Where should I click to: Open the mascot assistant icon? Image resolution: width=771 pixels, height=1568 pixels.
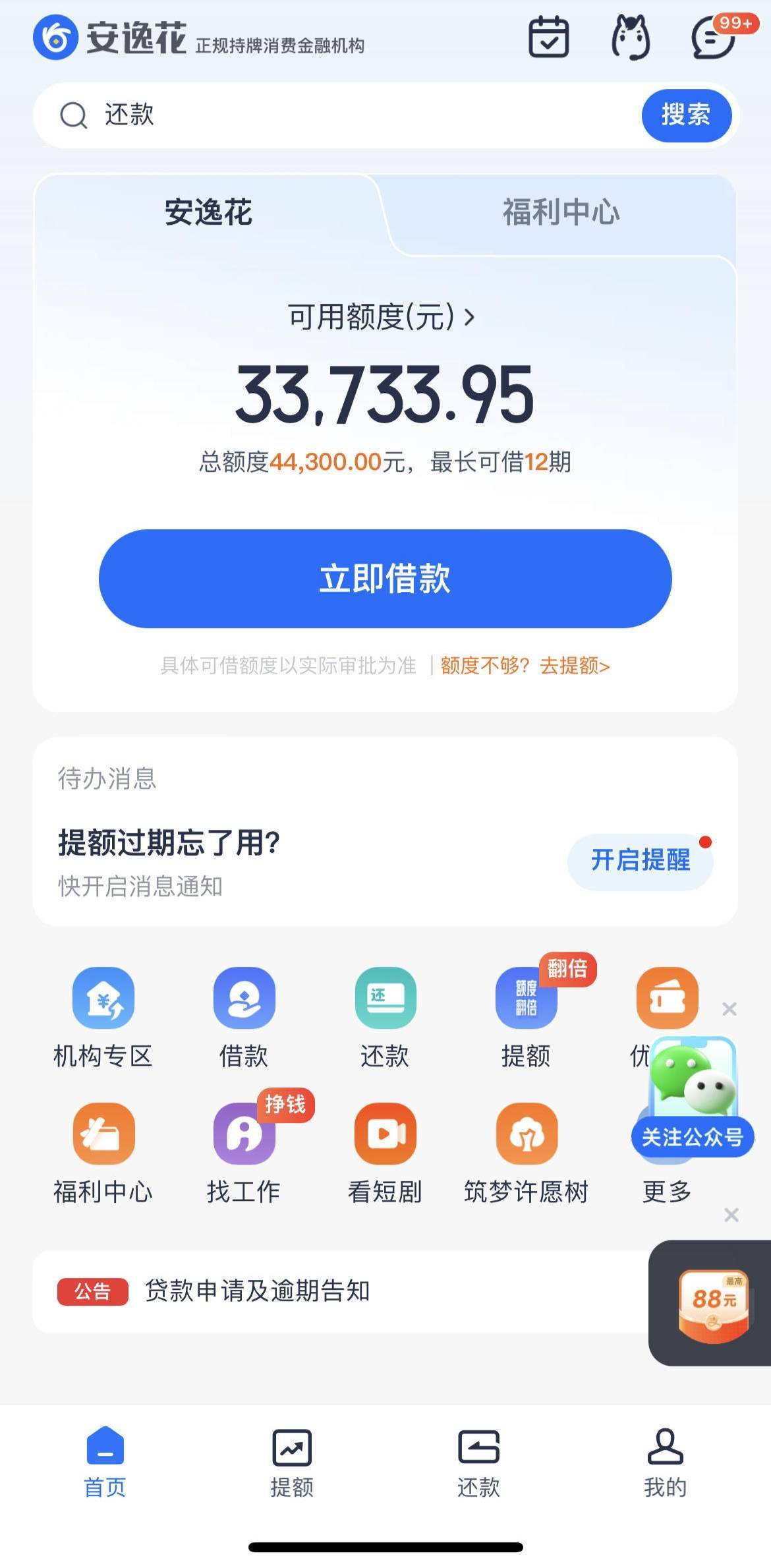coord(631,38)
